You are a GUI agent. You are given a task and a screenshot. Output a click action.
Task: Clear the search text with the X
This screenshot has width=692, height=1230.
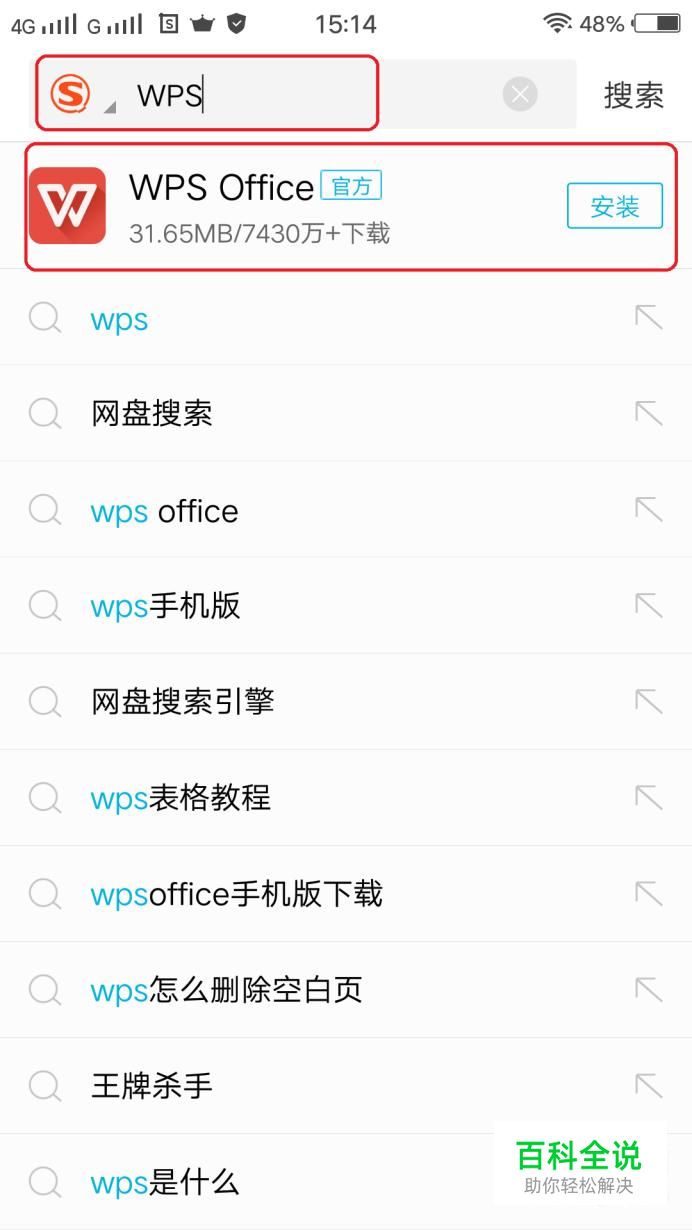(519, 95)
